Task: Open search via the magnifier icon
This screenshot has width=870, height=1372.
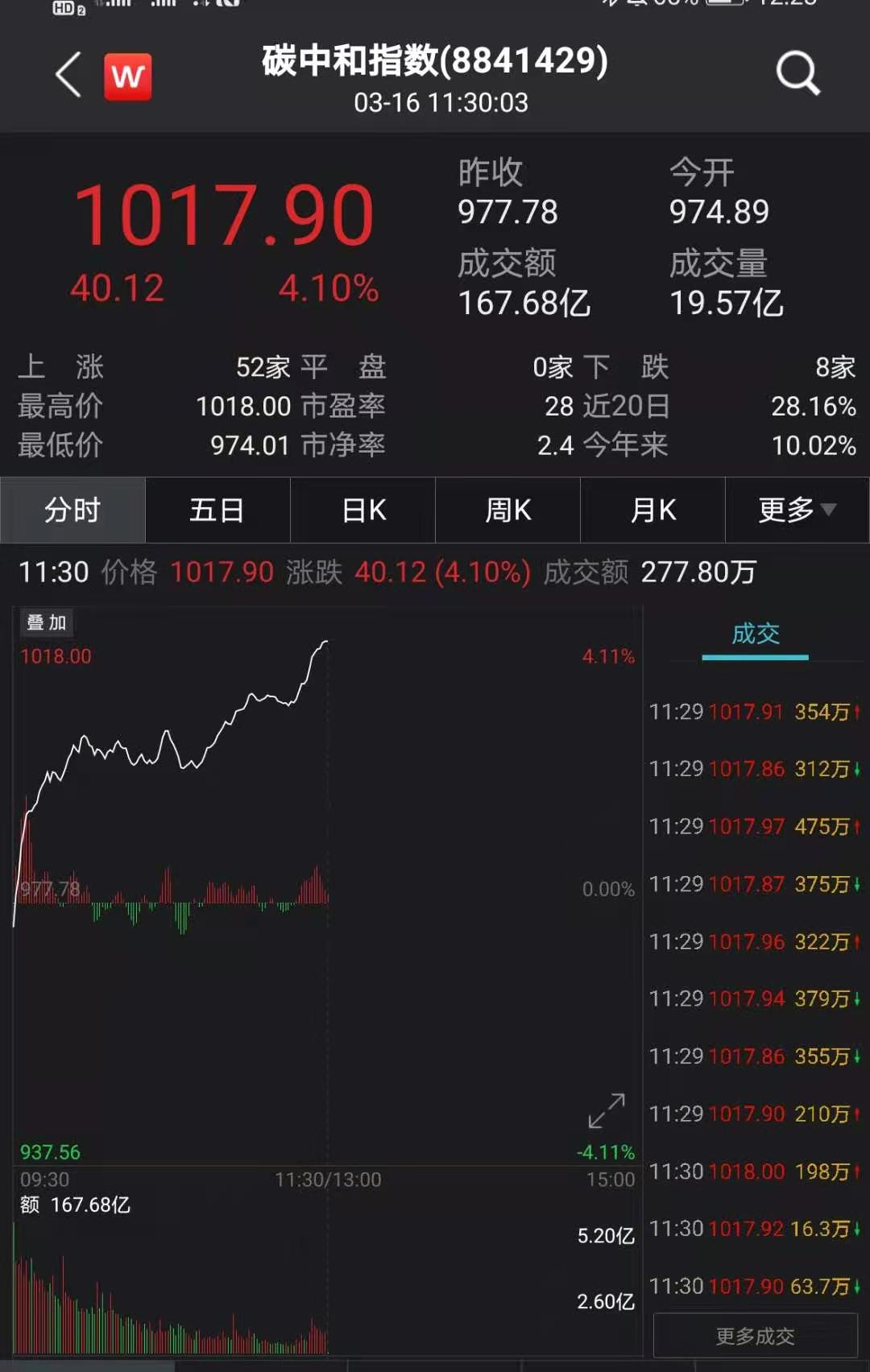Action: click(x=797, y=74)
